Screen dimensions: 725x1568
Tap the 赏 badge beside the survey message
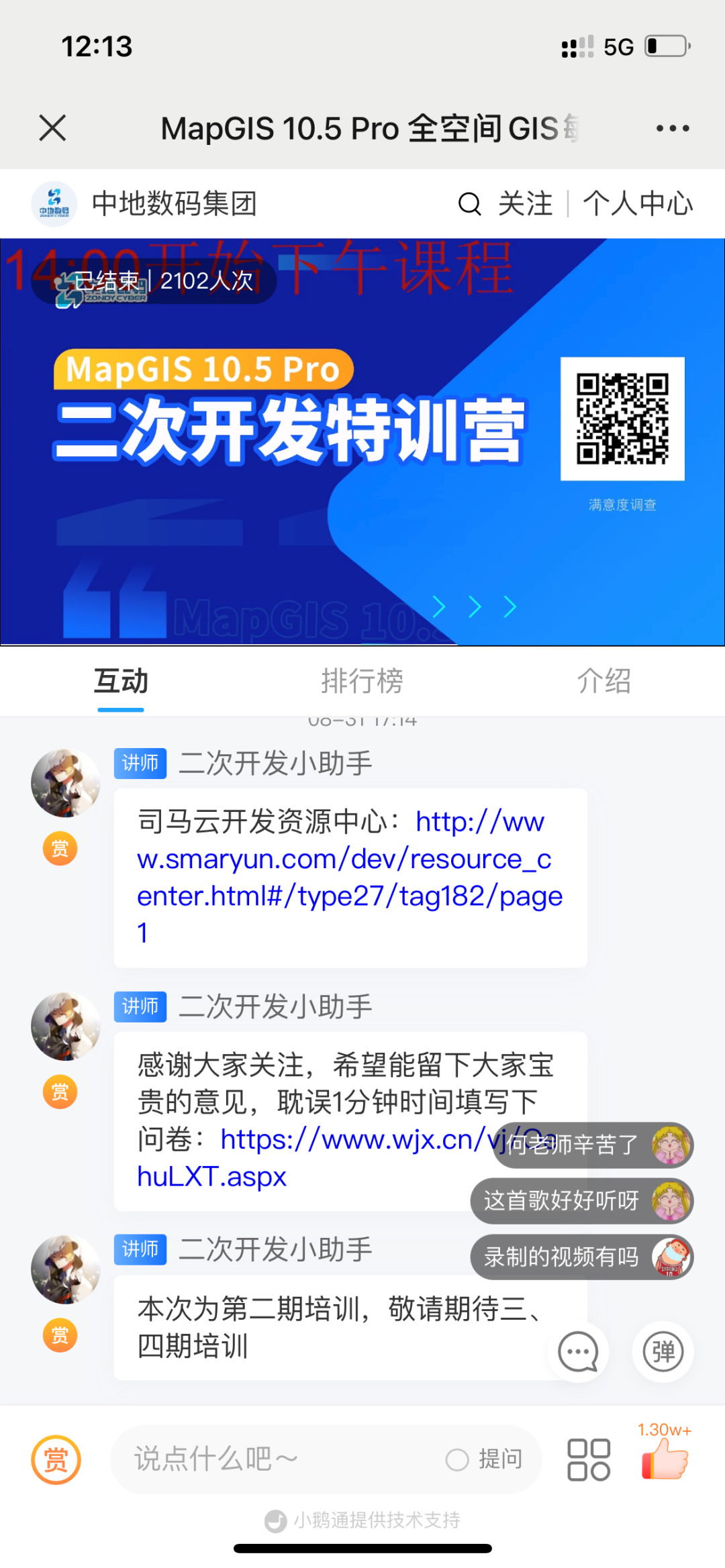point(60,1092)
